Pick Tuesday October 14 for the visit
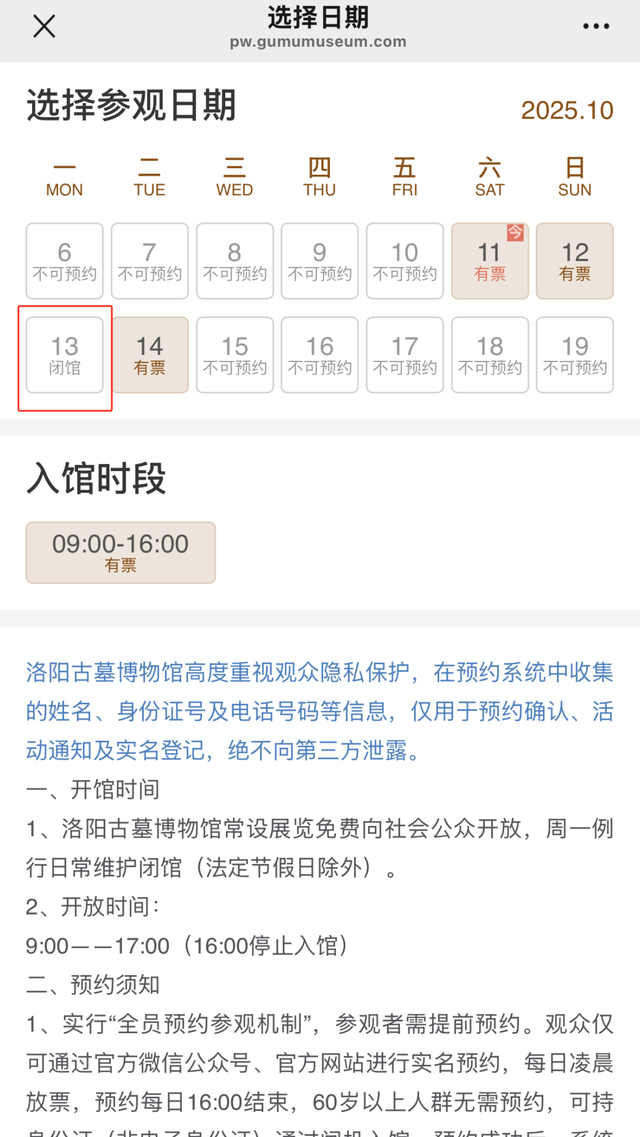The height and width of the screenshot is (1137, 640). [x=150, y=355]
